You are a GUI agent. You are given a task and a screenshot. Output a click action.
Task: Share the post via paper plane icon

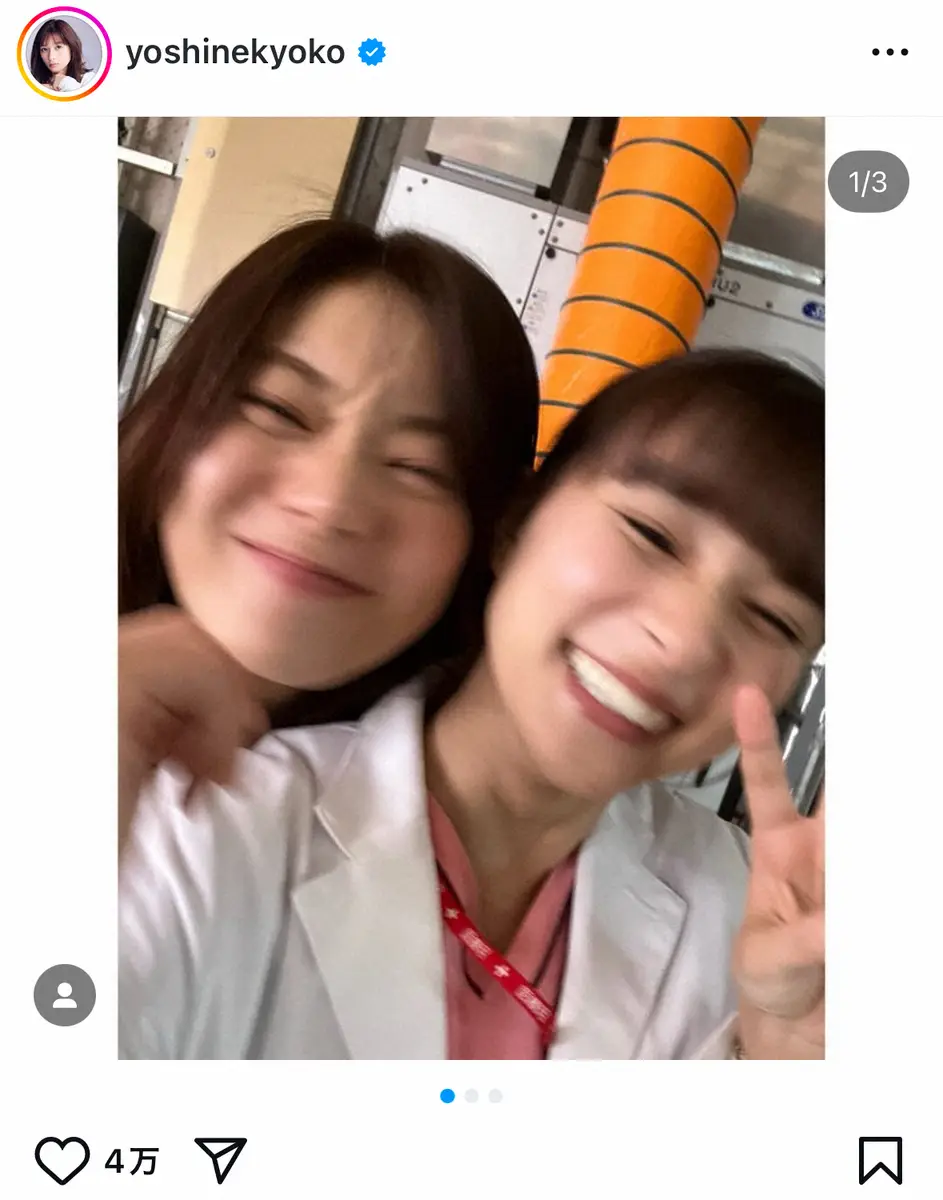(x=220, y=1160)
